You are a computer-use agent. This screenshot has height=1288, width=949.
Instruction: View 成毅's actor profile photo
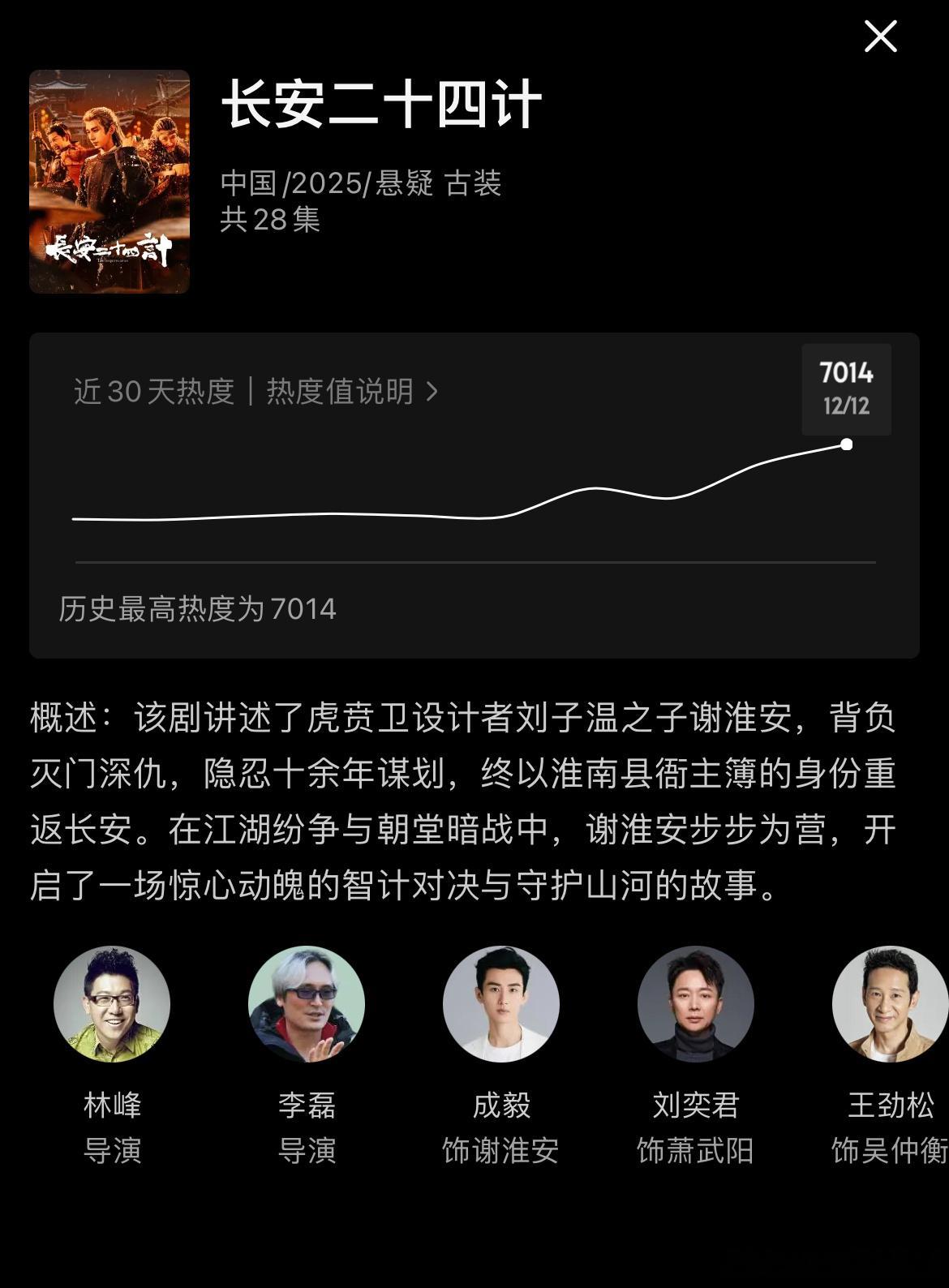[500, 1003]
